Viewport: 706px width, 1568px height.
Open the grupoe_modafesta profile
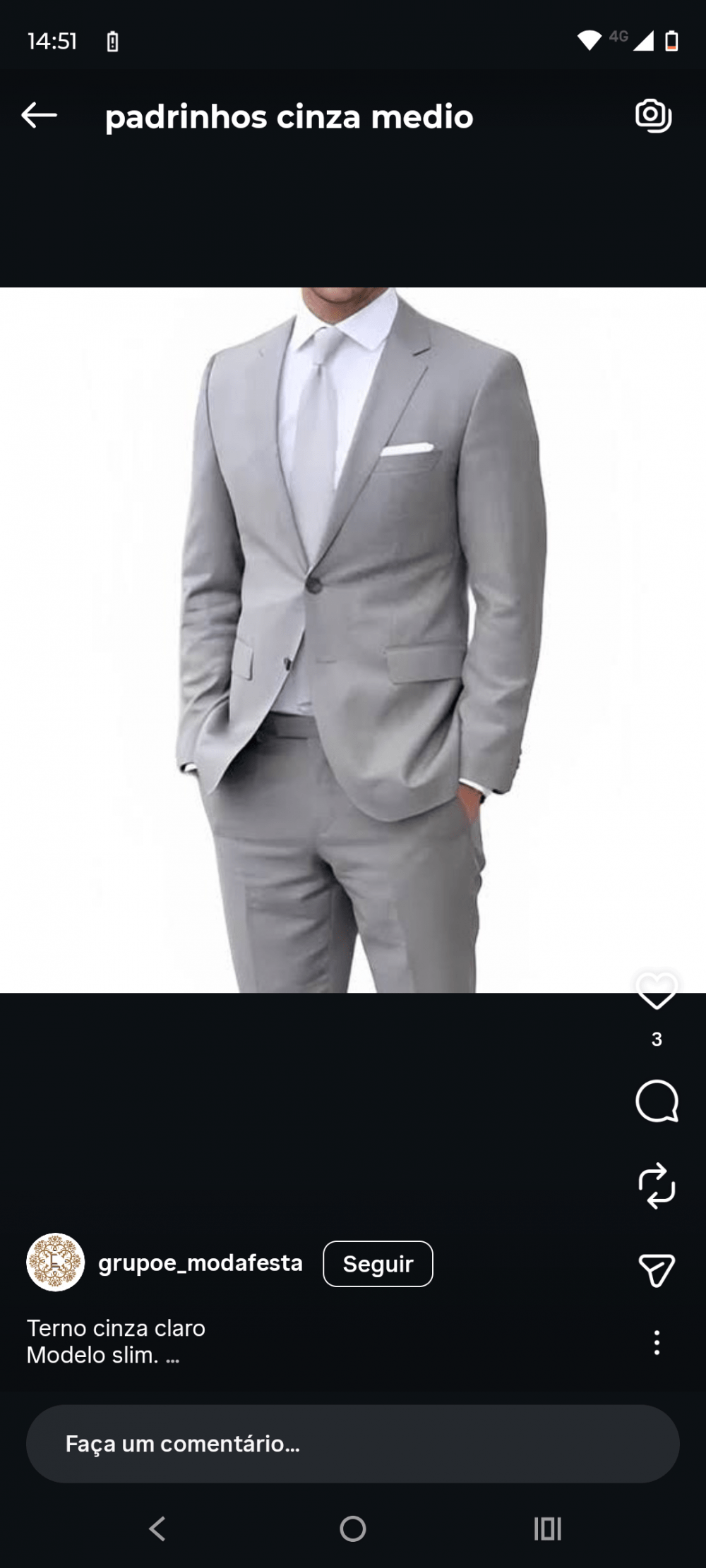tap(200, 1263)
